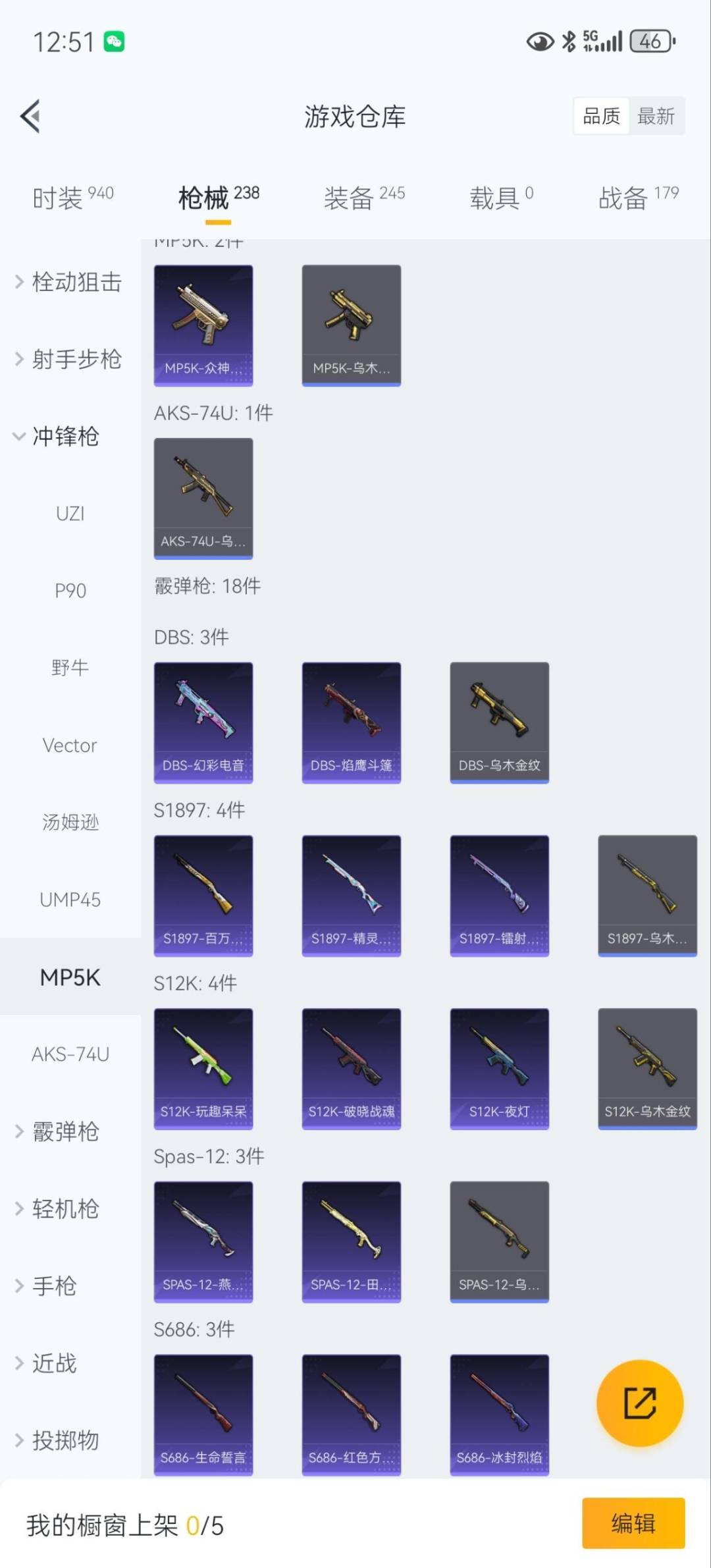Open the MP5K-众神 skin details
711x1568 pixels.
pyautogui.click(x=203, y=323)
